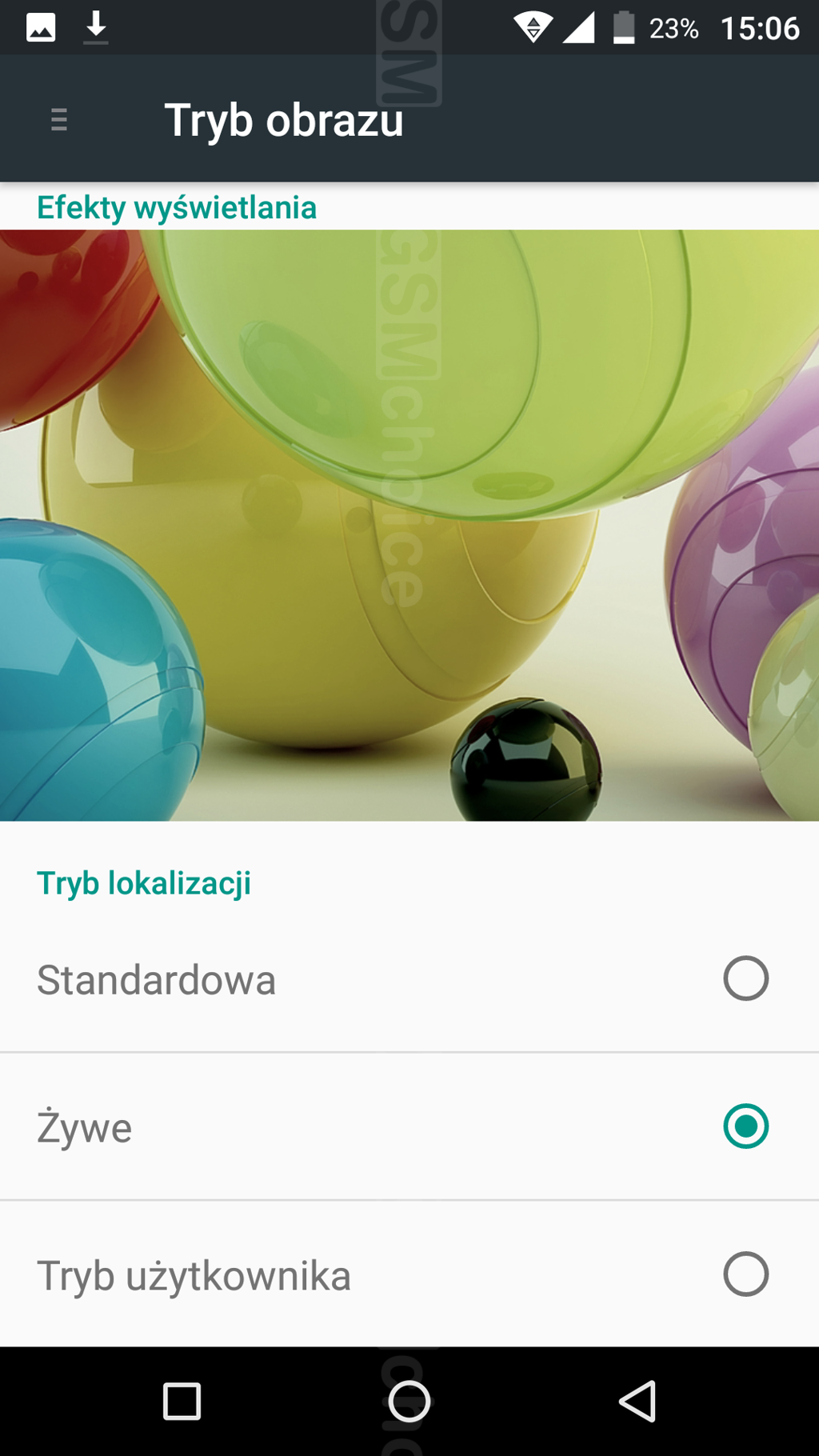Image resolution: width=819 pixels, height=1456 pixels.
Task: Select Tryb użytkownika option
Action: [x=745, y=1274]
